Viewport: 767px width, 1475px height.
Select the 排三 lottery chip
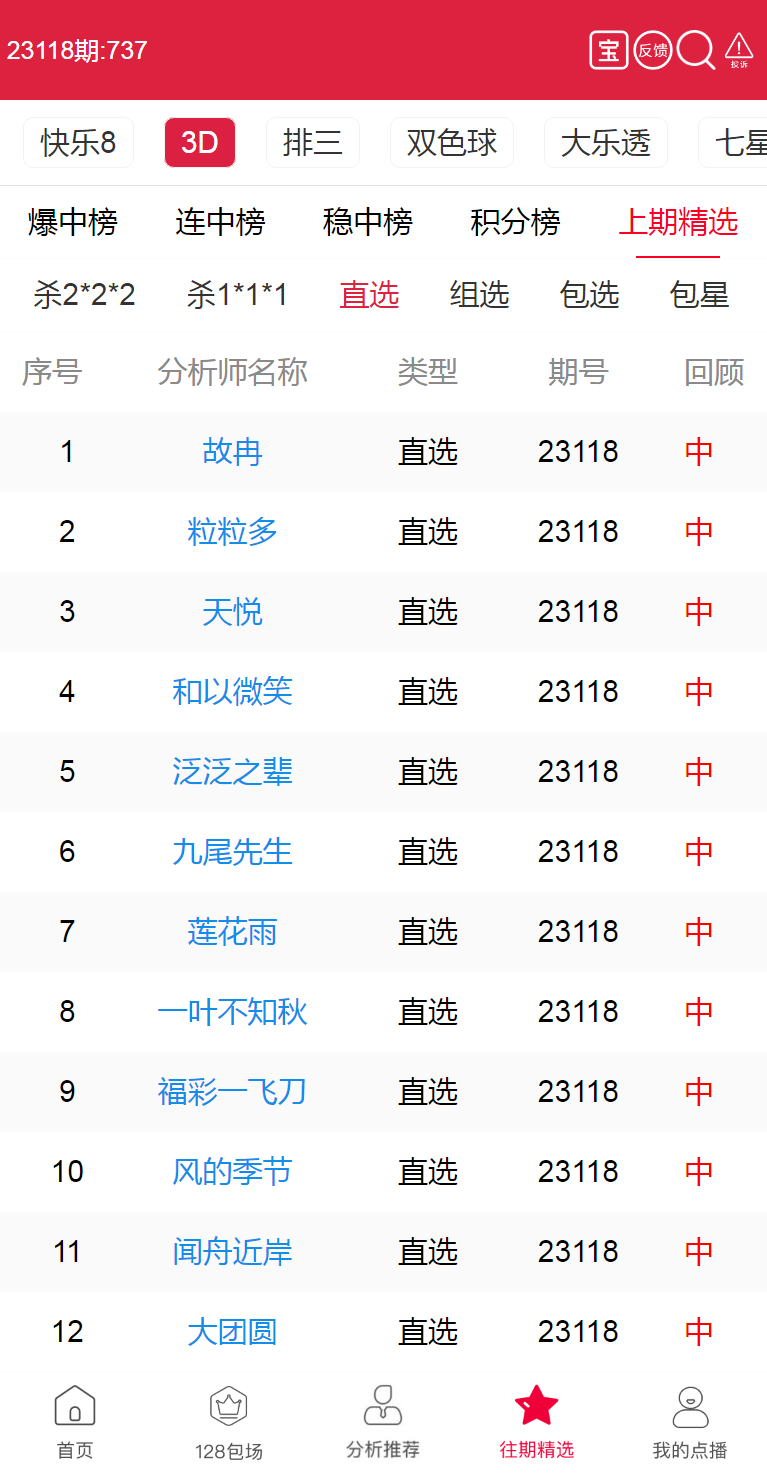coord(312,143)
